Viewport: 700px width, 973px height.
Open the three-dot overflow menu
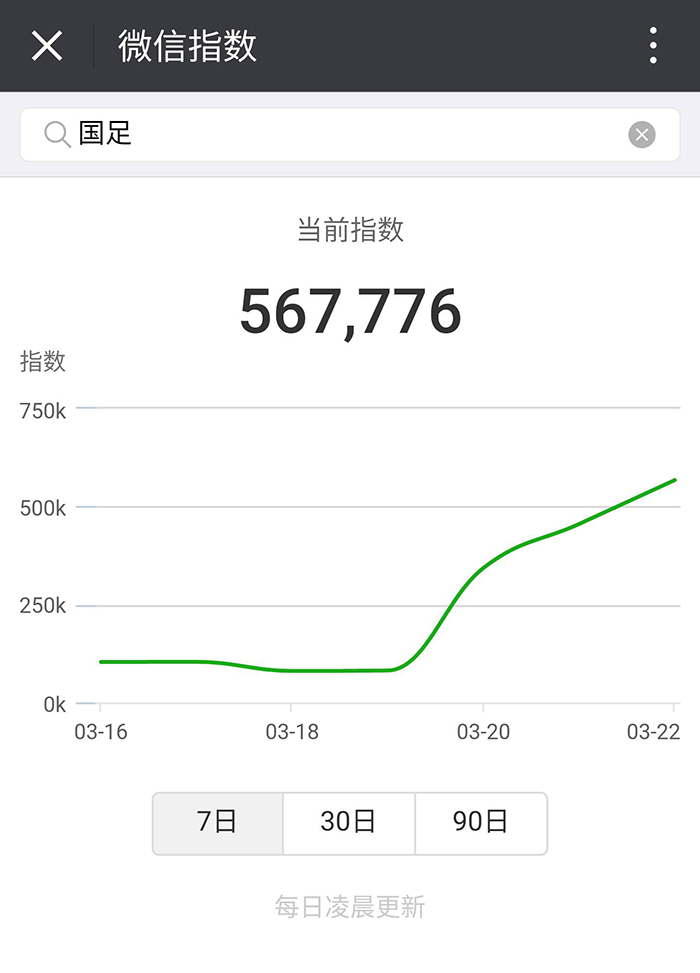(x=652, y=46)
